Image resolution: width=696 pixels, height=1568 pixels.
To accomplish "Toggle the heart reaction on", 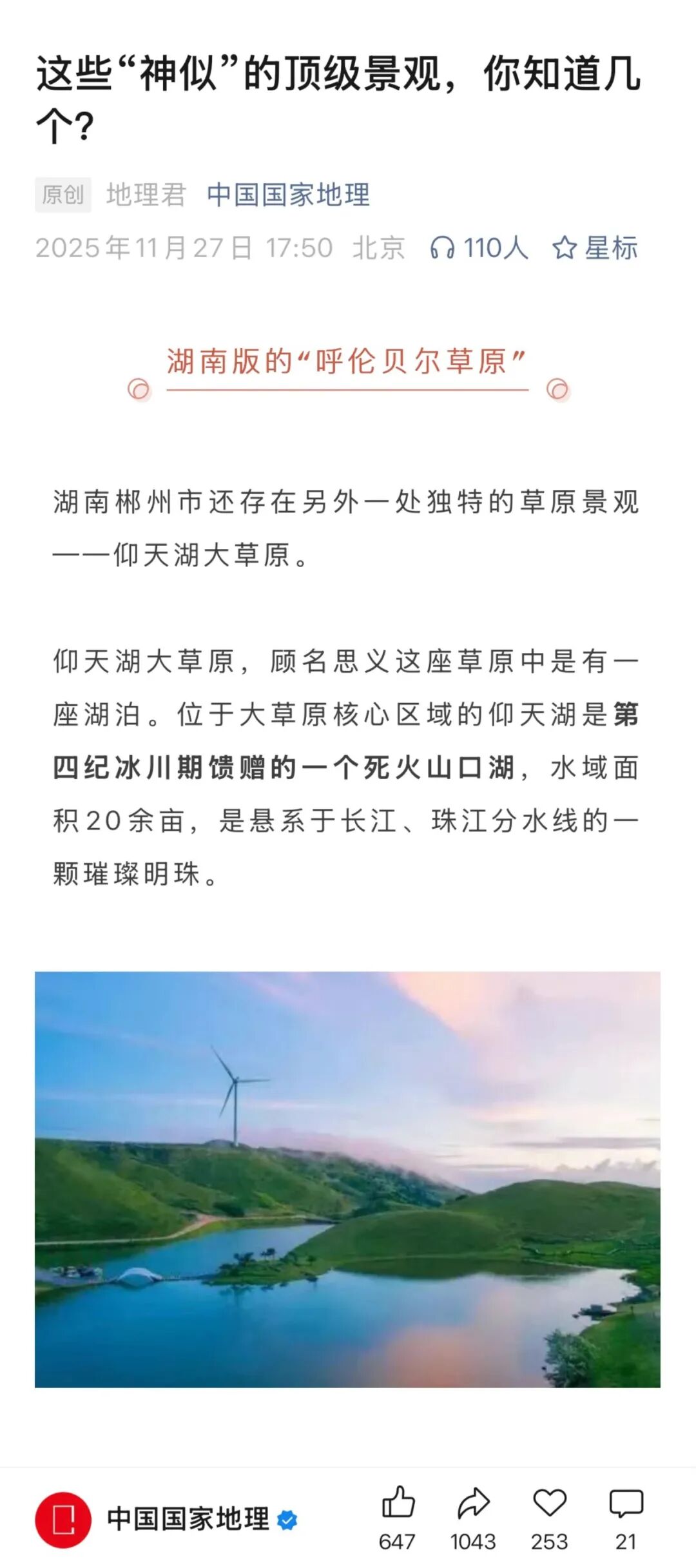I will (x=548, y=1504).
